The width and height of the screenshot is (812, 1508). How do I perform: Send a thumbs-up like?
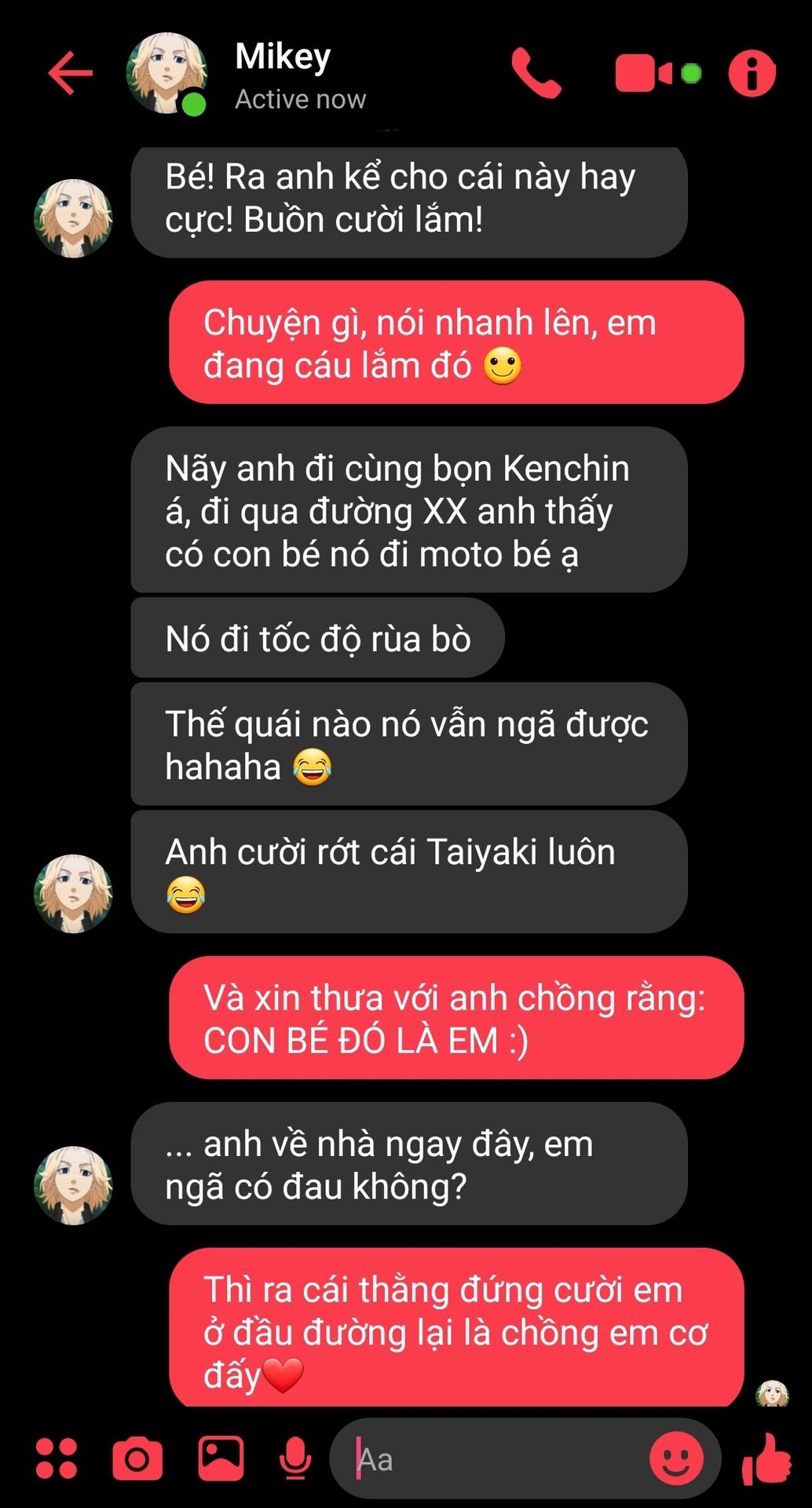pyautogui.click(x=766, y=1459)
